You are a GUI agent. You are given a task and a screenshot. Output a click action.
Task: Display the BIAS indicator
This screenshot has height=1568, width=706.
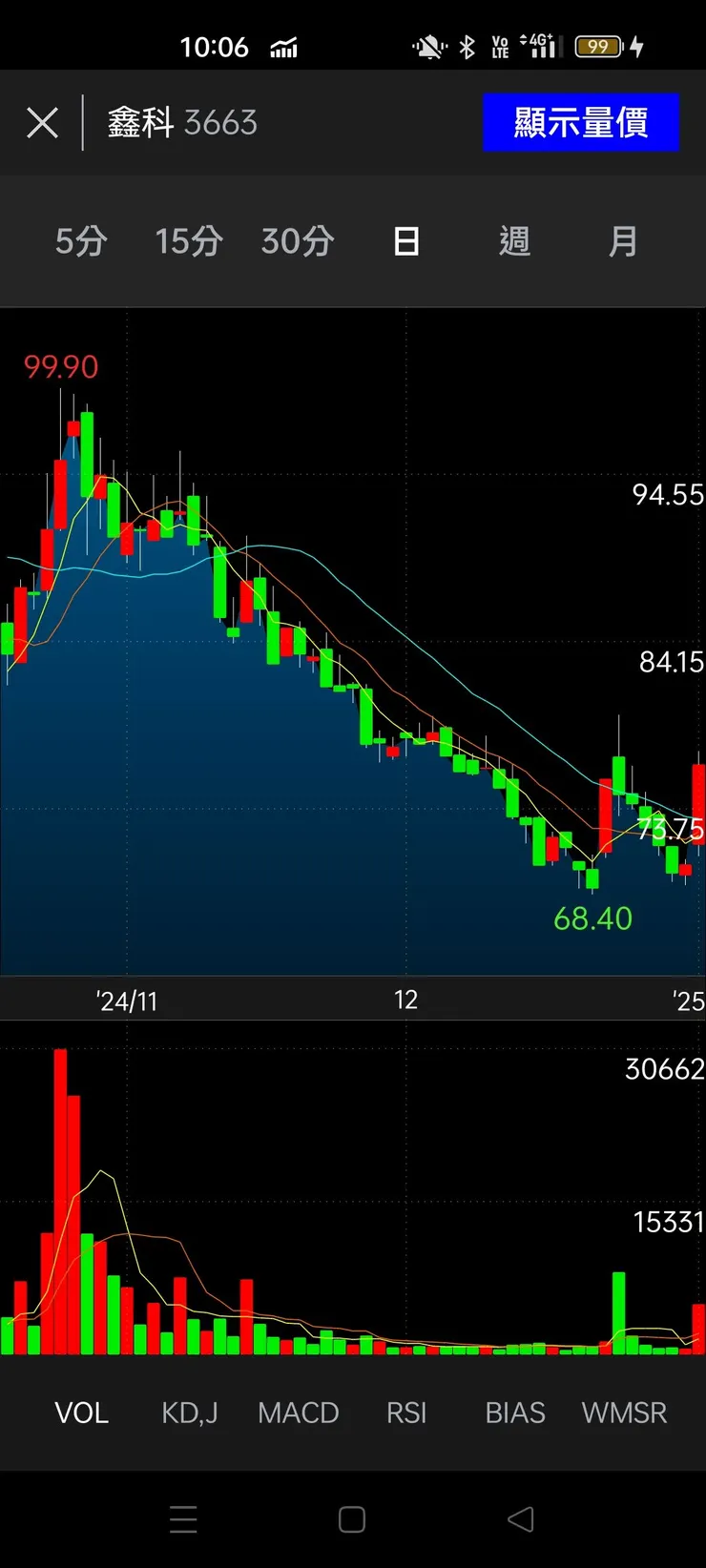click(x=515, y=1413)
